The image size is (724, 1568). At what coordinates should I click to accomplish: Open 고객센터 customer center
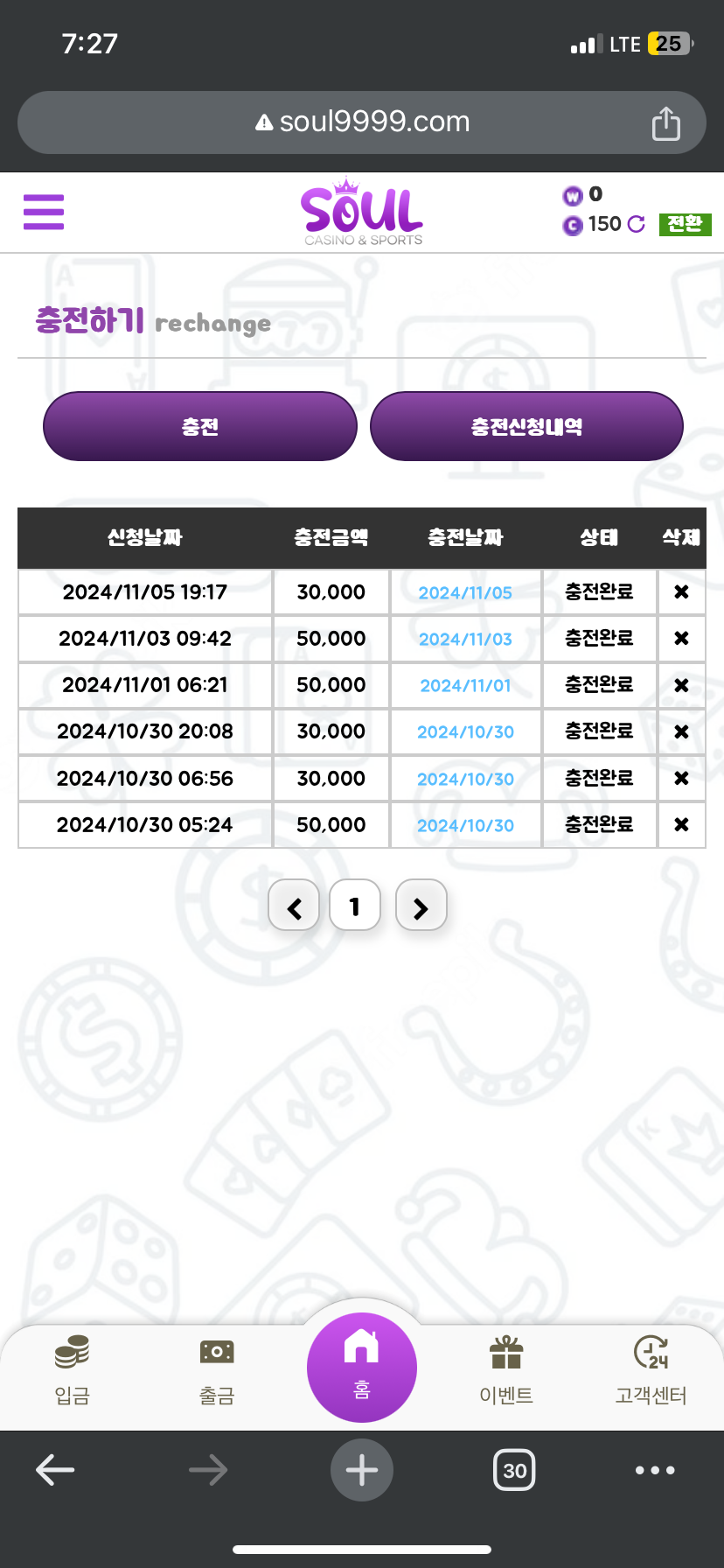651,1370
